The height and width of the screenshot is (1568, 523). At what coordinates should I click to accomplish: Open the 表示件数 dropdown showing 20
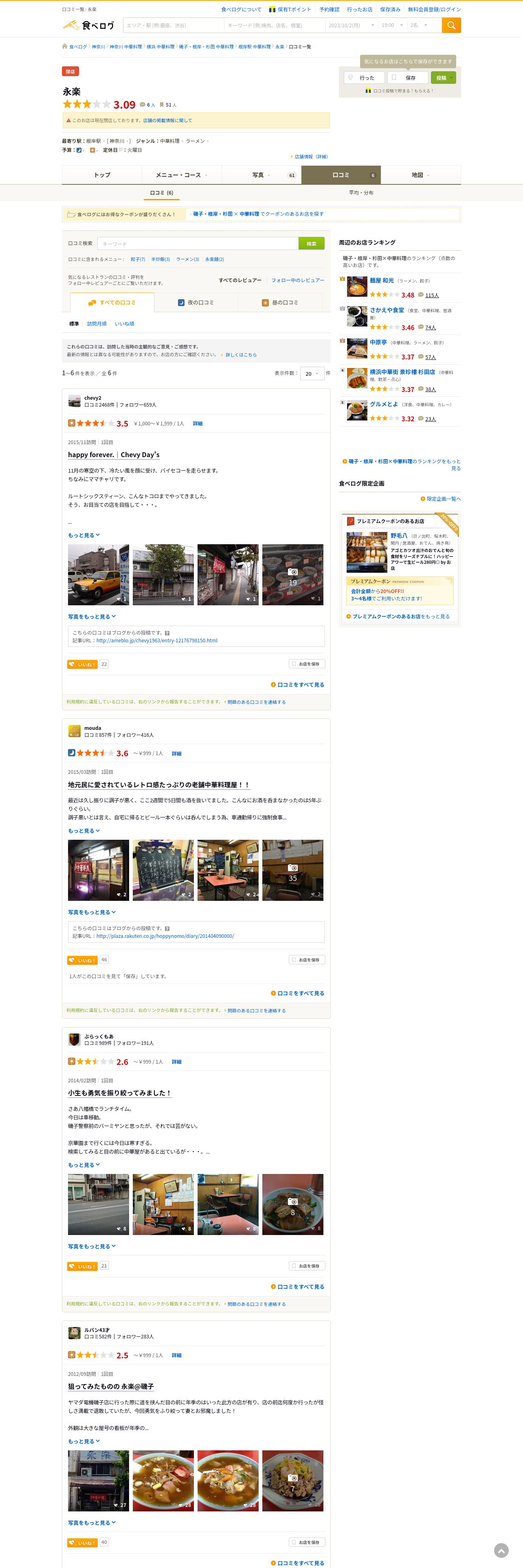[x=312, y=374]
